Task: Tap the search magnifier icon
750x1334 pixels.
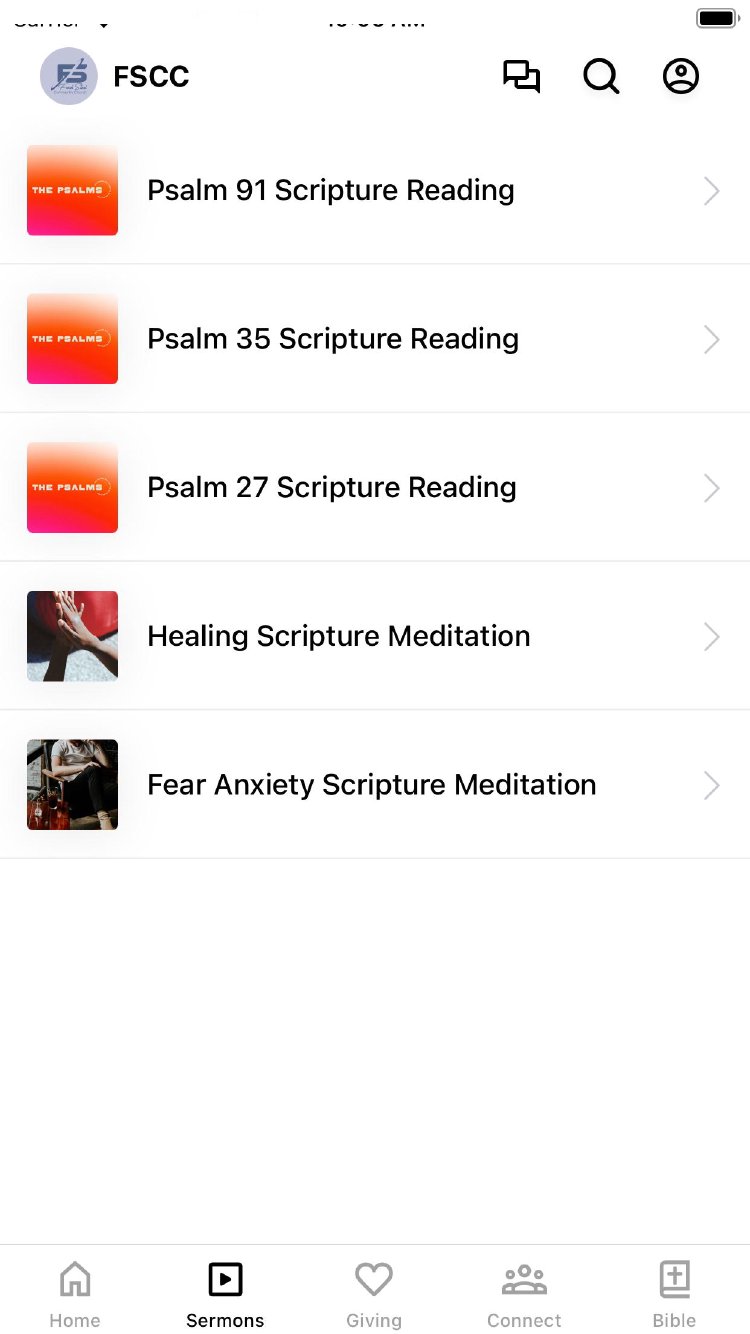Action: (x=601, y=77)
